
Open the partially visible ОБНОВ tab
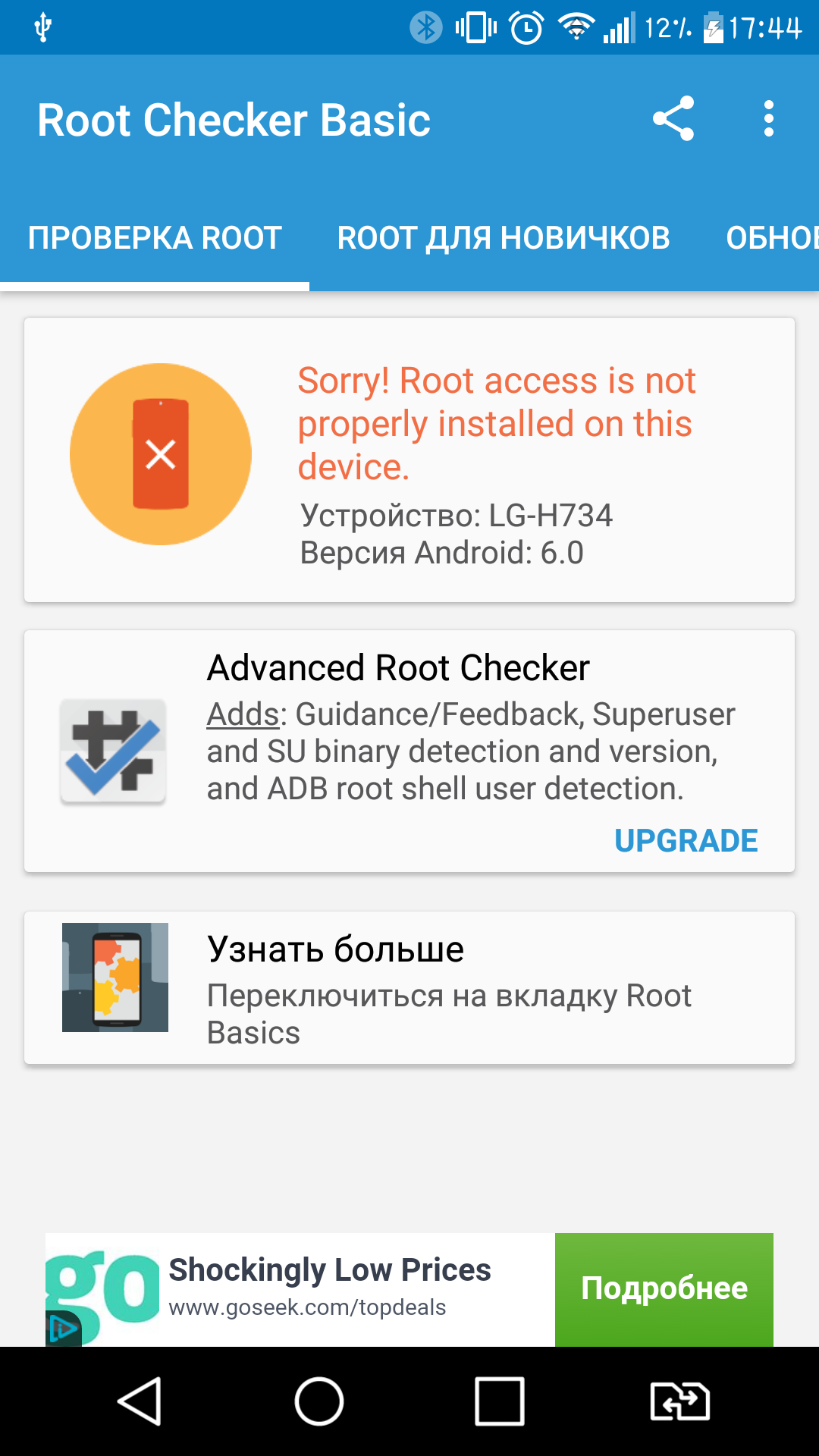click(x=772, y=238)
